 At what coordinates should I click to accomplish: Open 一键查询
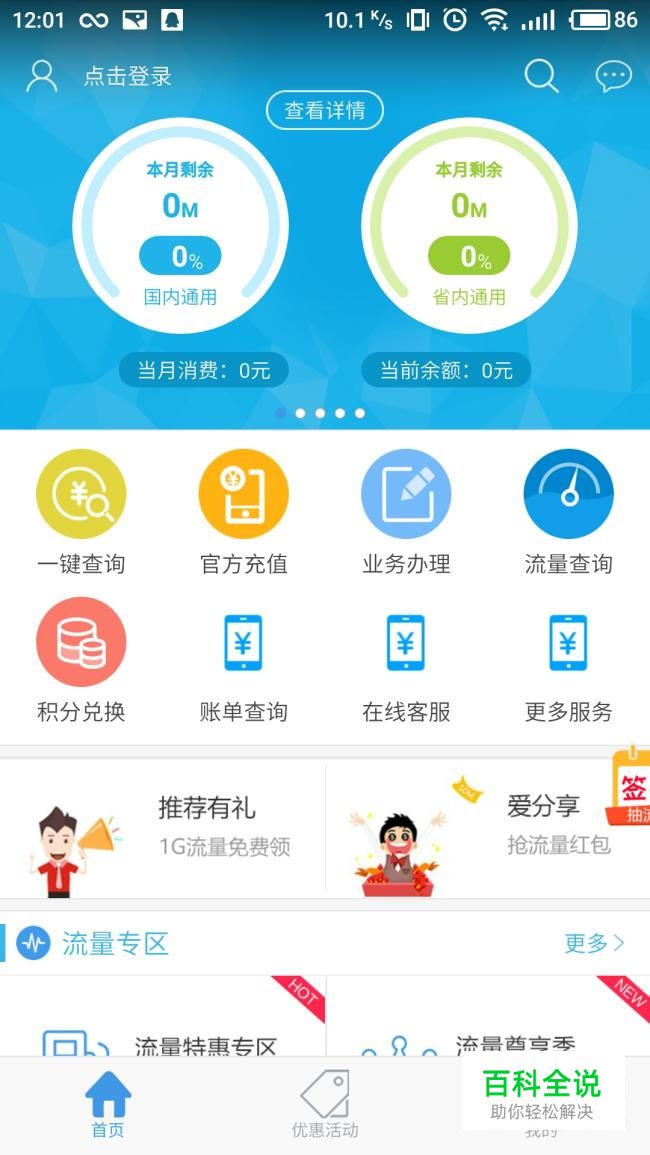pyautogui.click(x=81, y=512)
